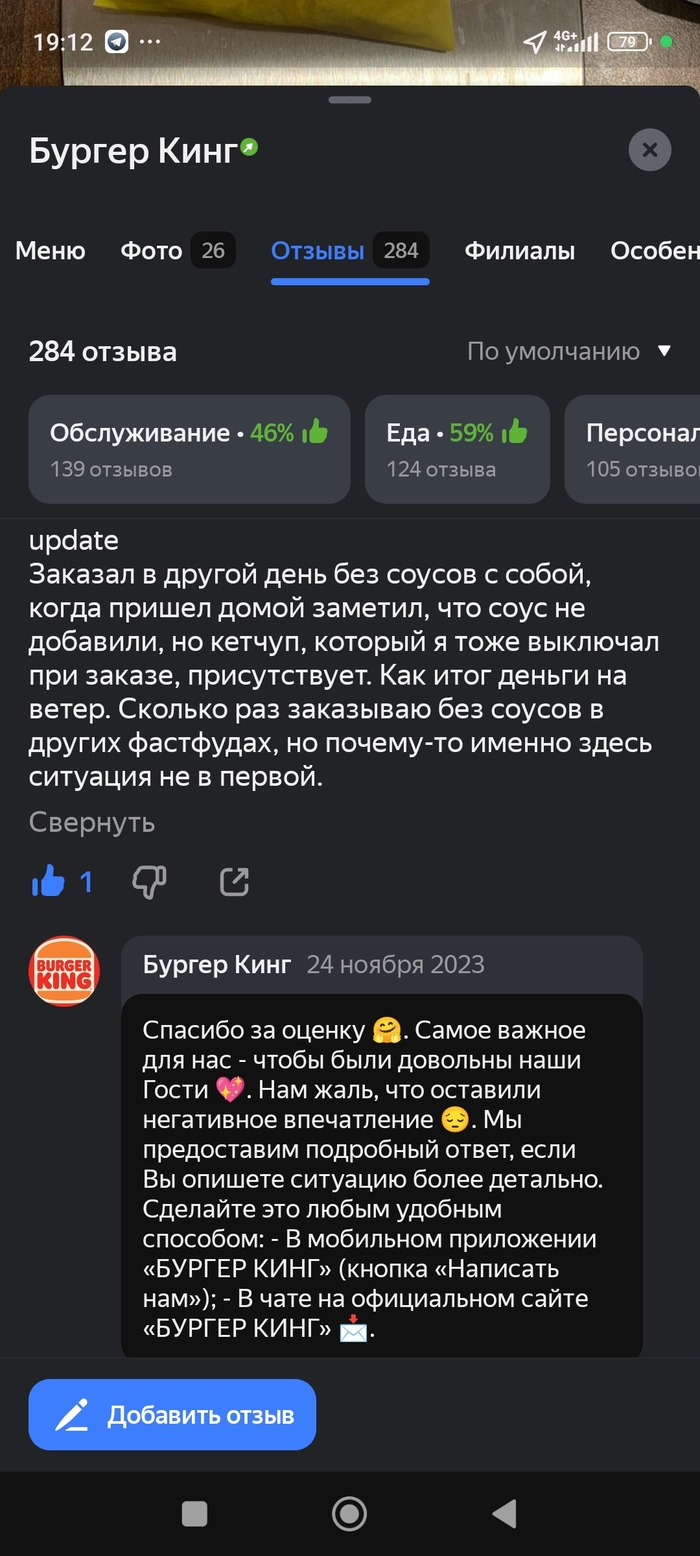Share this review

coord(234,881)
